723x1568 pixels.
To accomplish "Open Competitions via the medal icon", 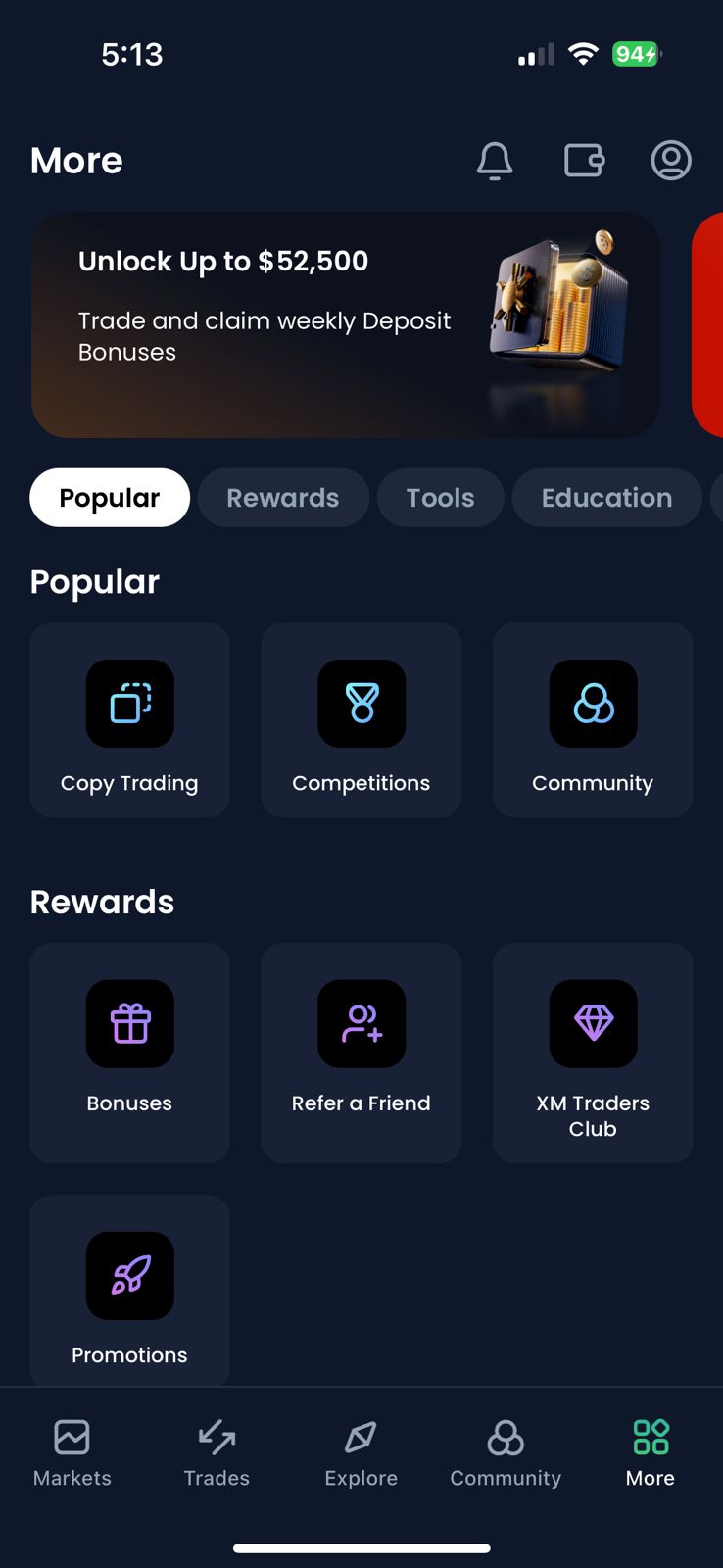I will pyautogui.click(x=361, y=704).
